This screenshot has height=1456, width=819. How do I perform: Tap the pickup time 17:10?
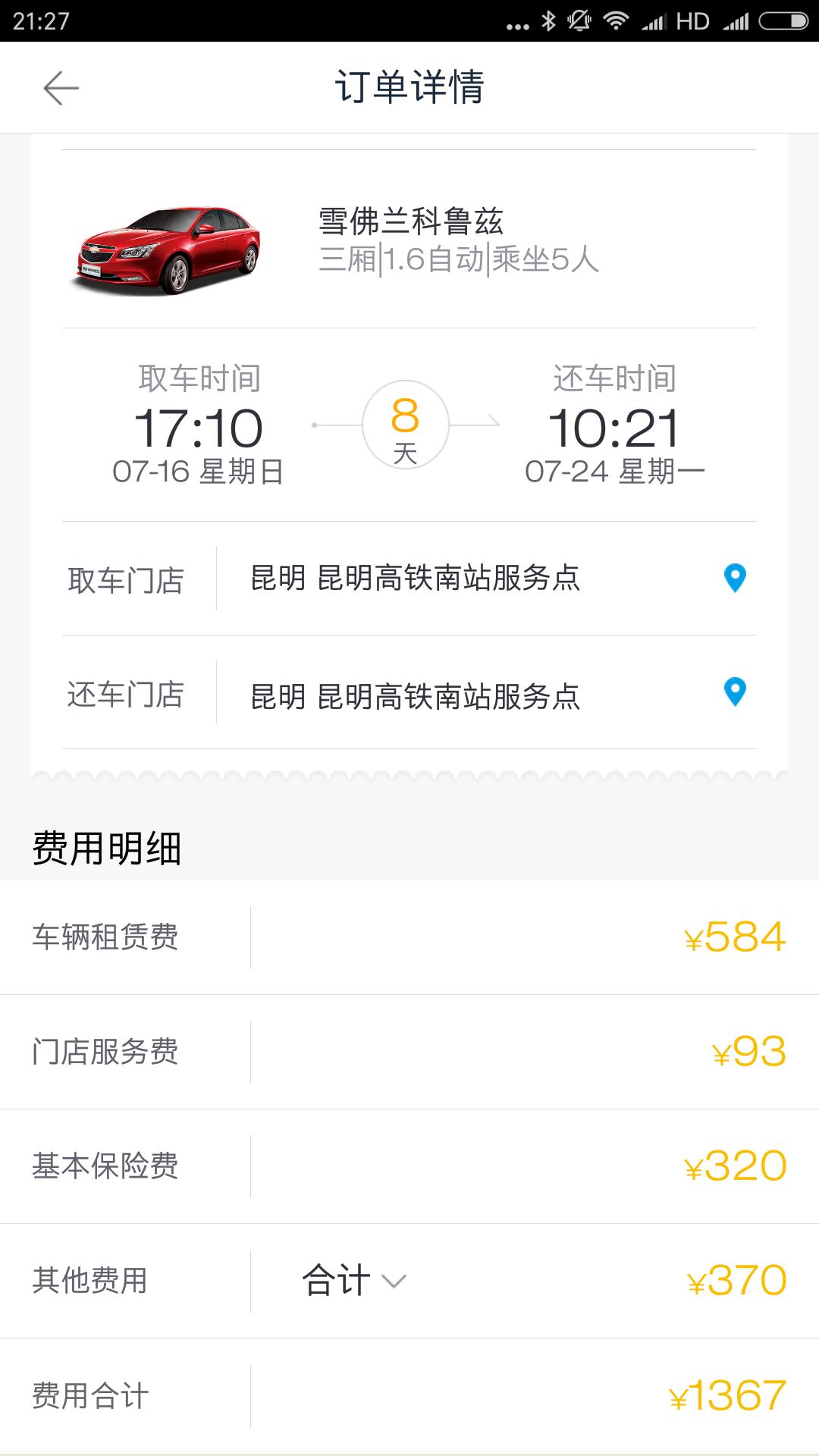[x=201, y=428]
